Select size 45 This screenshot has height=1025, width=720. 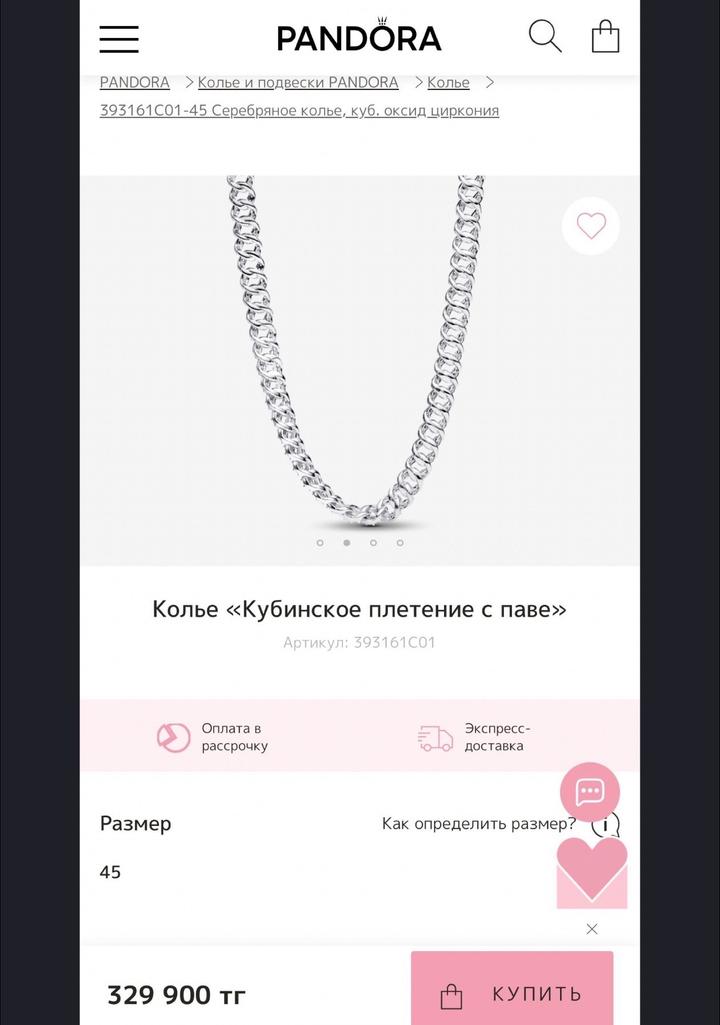click(x=110, y=872)
